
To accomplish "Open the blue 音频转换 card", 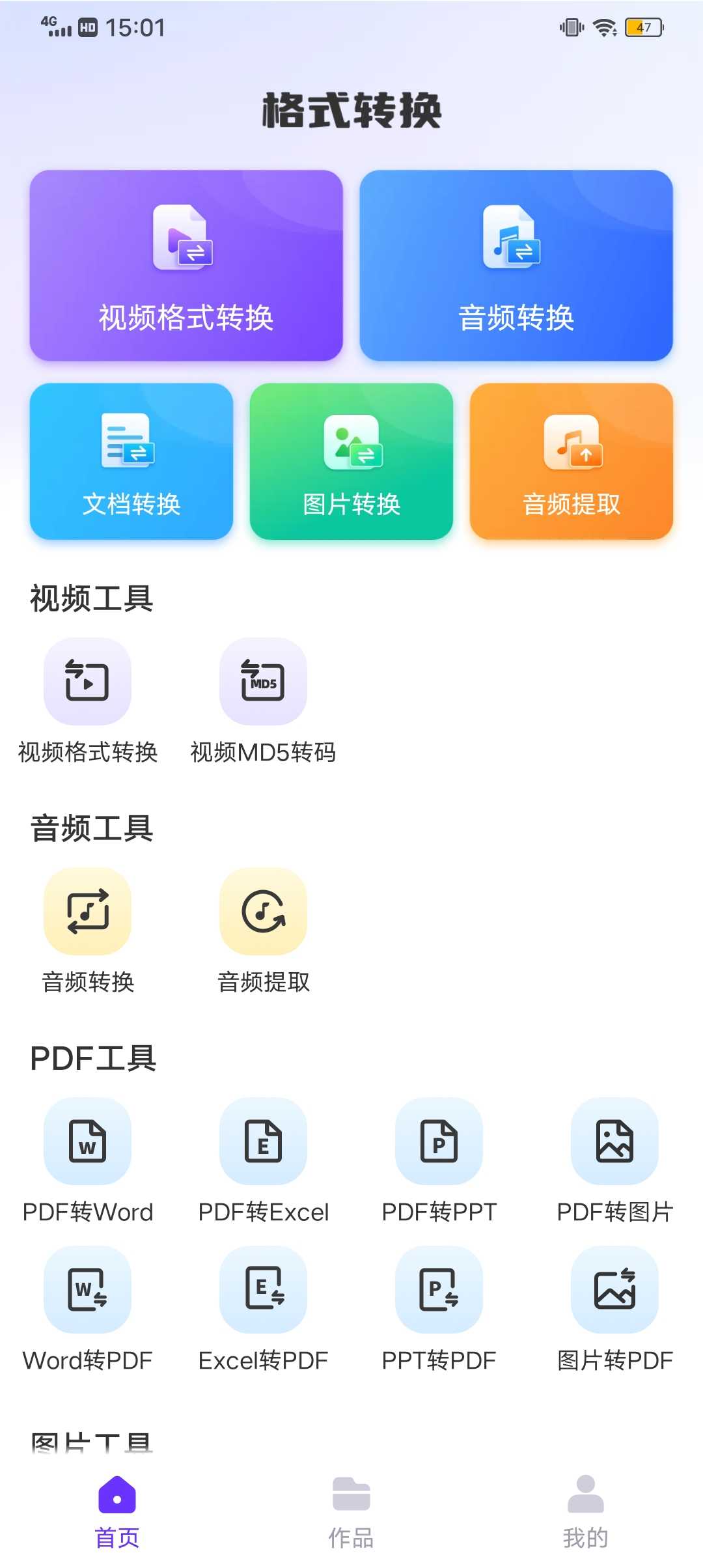I will click(x=516, y=266).
